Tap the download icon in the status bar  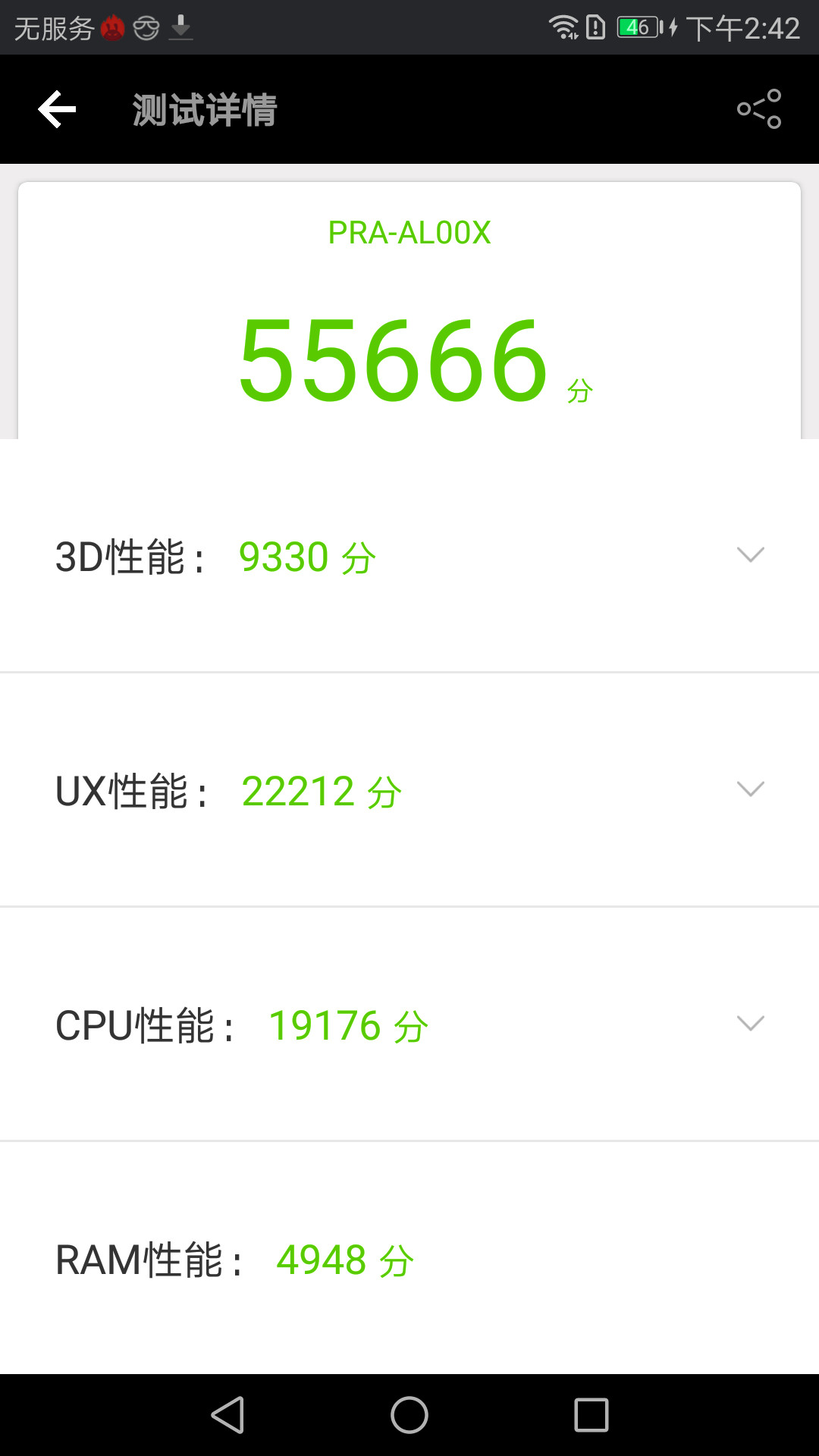180,27
